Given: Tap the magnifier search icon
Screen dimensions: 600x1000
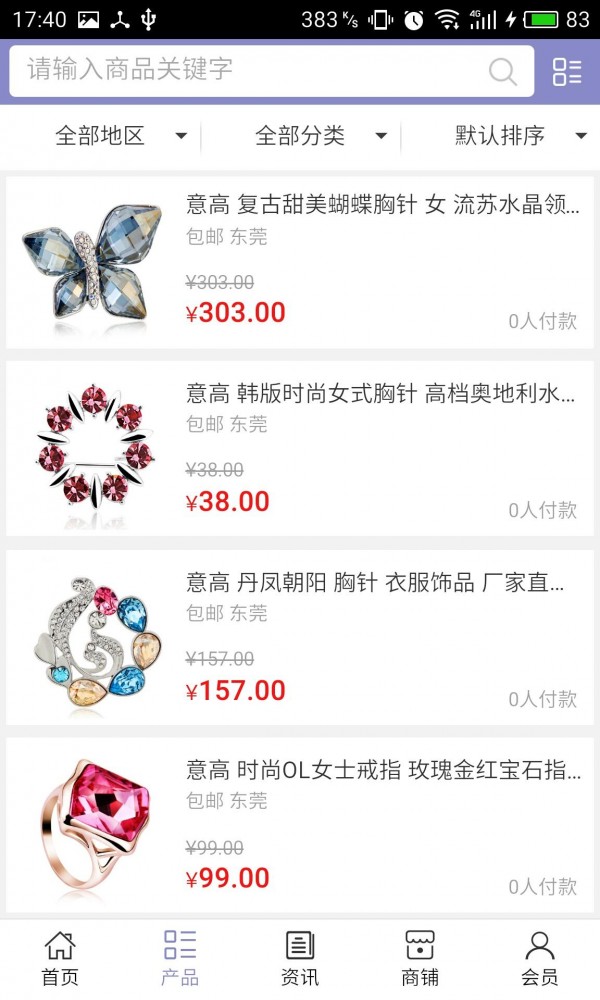Looking at the screenshot, I should click(x=502, y=71).
